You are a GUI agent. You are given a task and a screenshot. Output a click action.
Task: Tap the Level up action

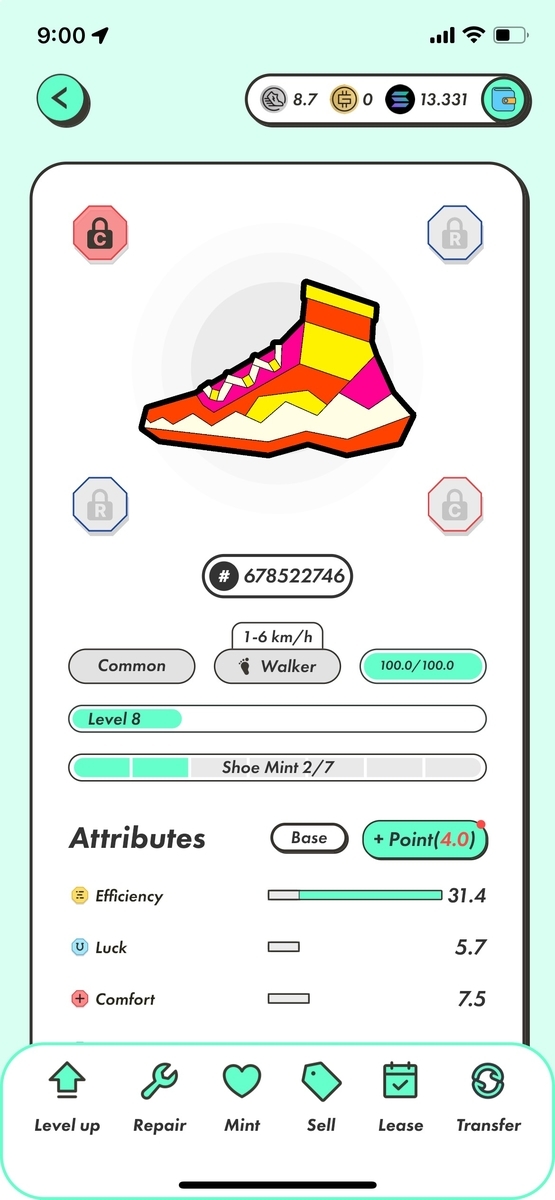[67, 1098]
